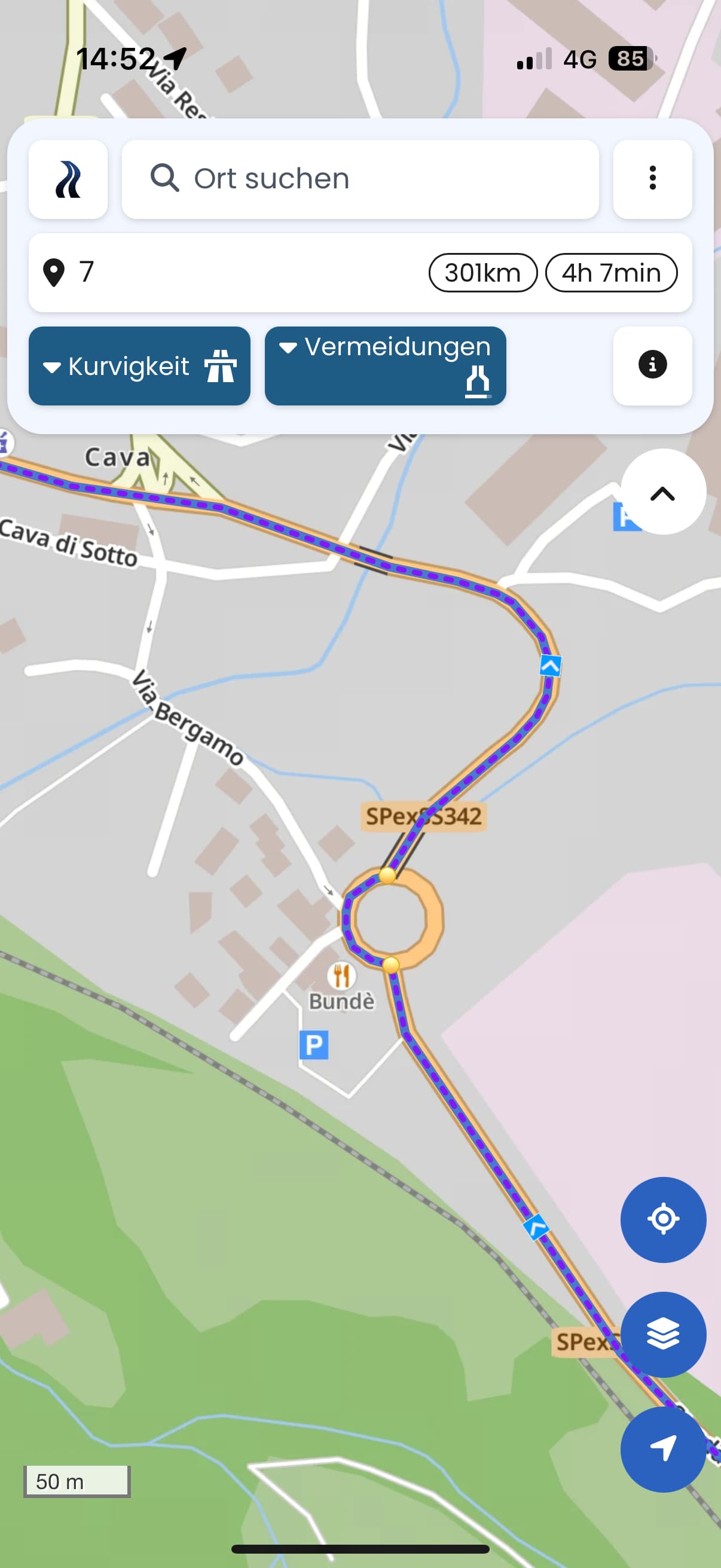Screen dimensions: 721x1568
Task: Tap the Kurviger logo button
Action: (x=68, y=179)
